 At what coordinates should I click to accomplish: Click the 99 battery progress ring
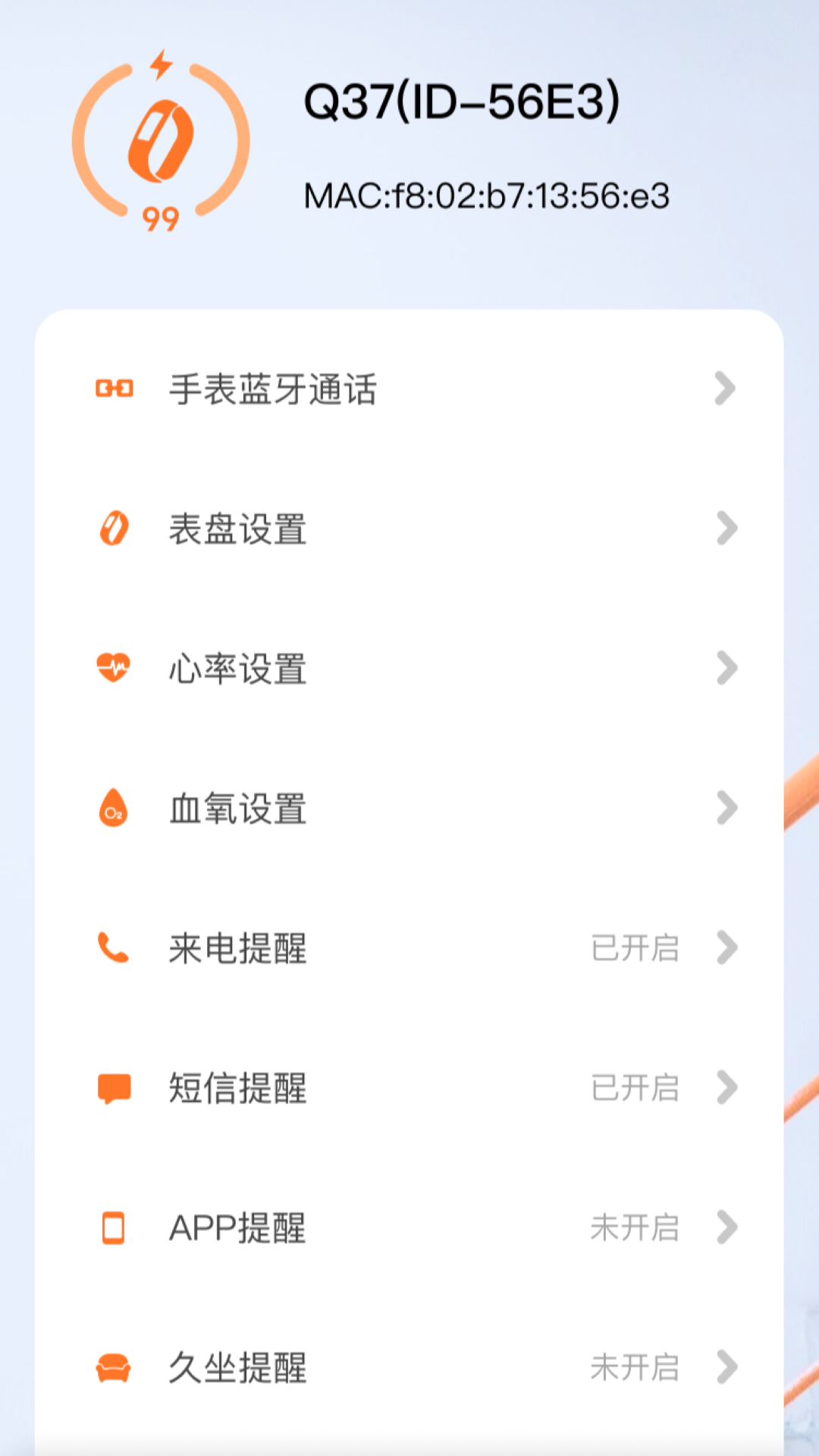[159, 216]
